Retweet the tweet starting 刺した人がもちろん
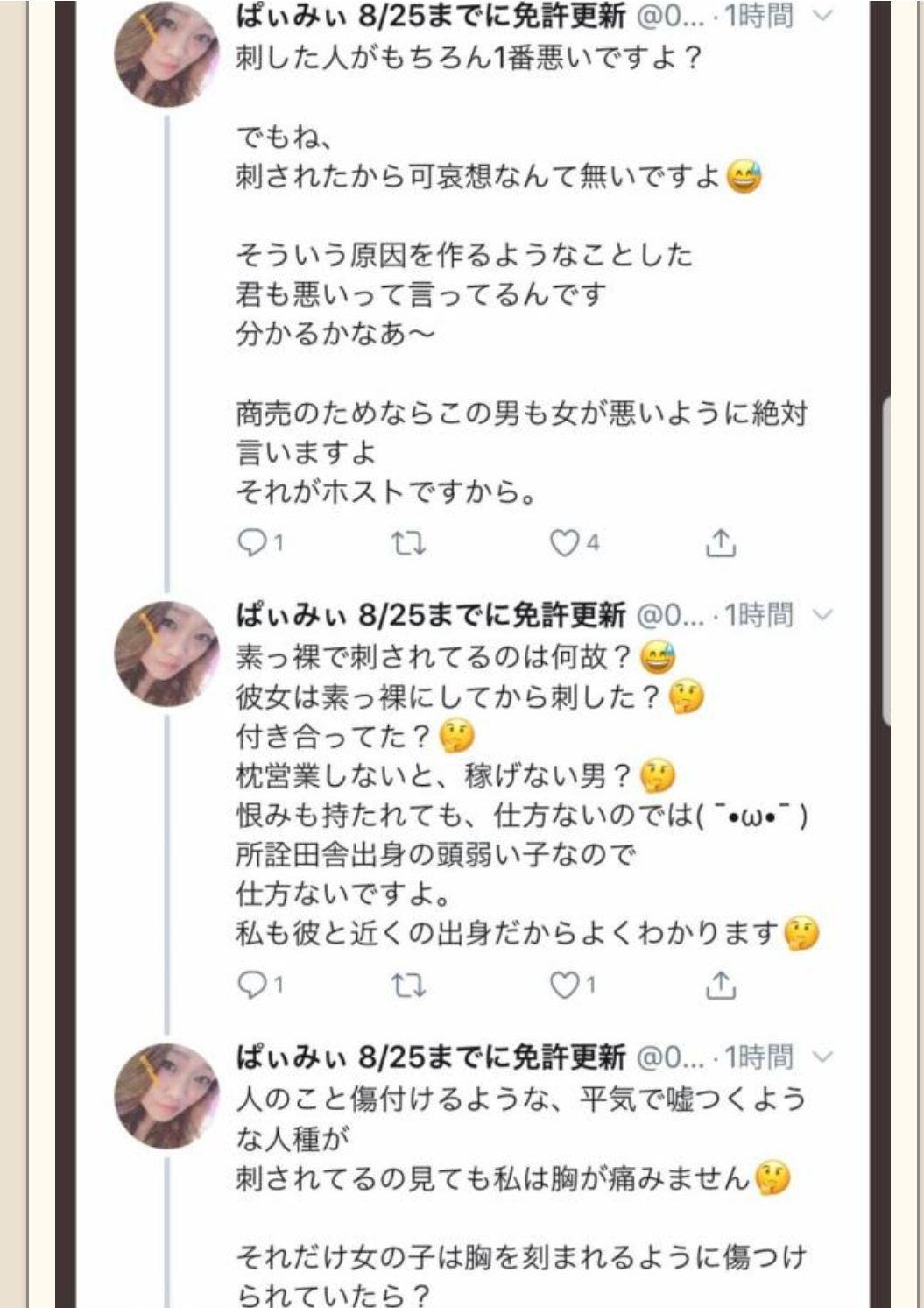 [408, 544]
